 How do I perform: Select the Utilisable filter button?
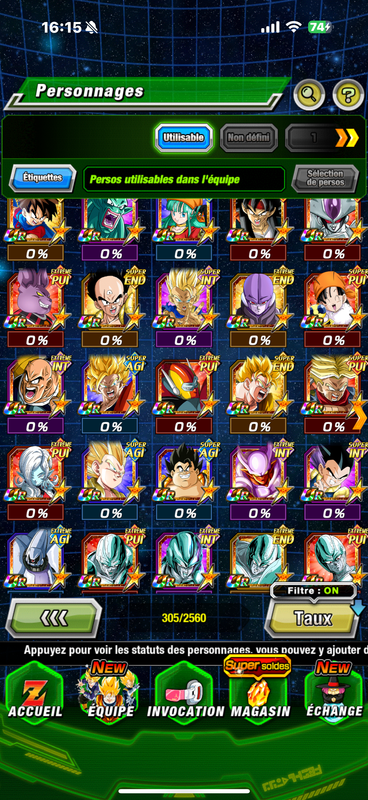tap(183, 137)
